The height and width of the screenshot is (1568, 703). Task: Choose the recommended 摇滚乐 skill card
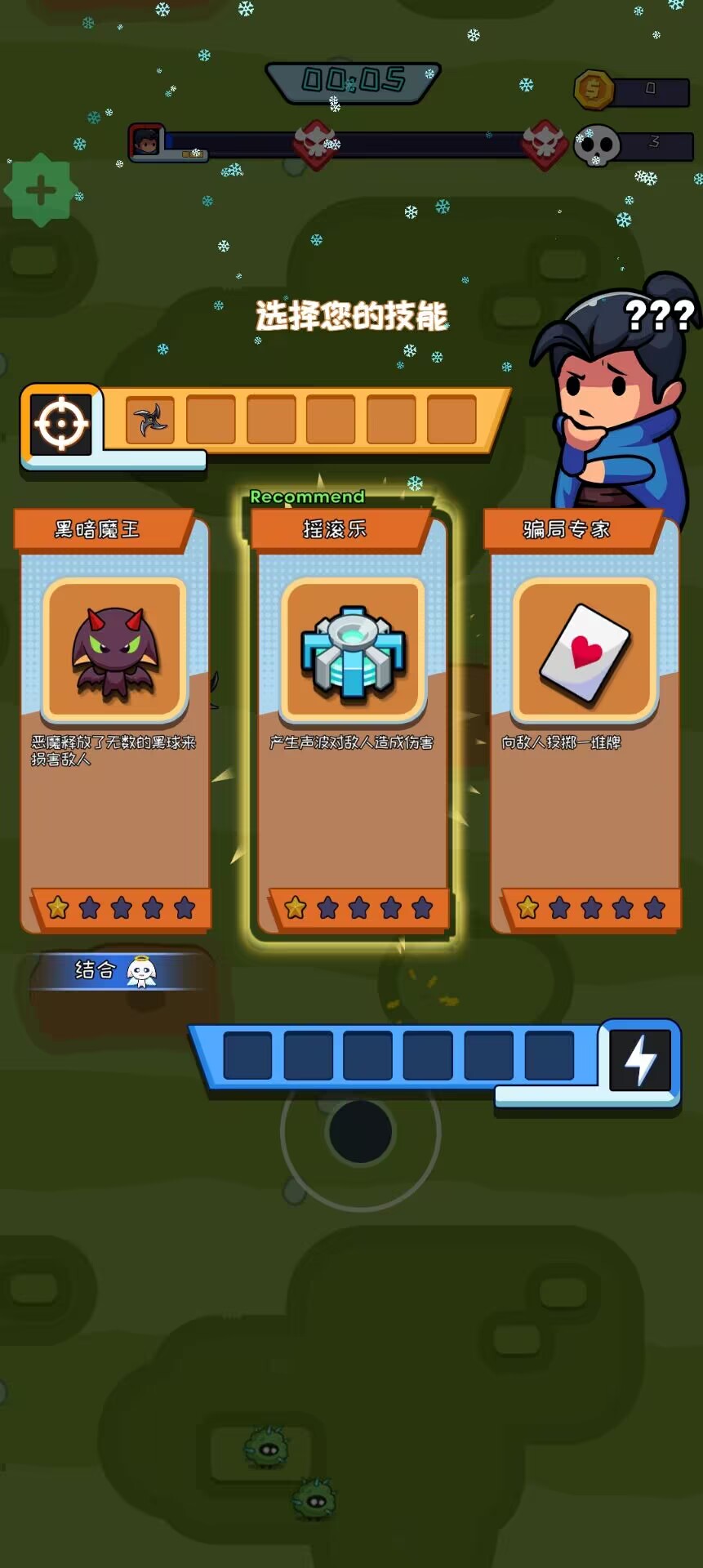tap(352, 721)
